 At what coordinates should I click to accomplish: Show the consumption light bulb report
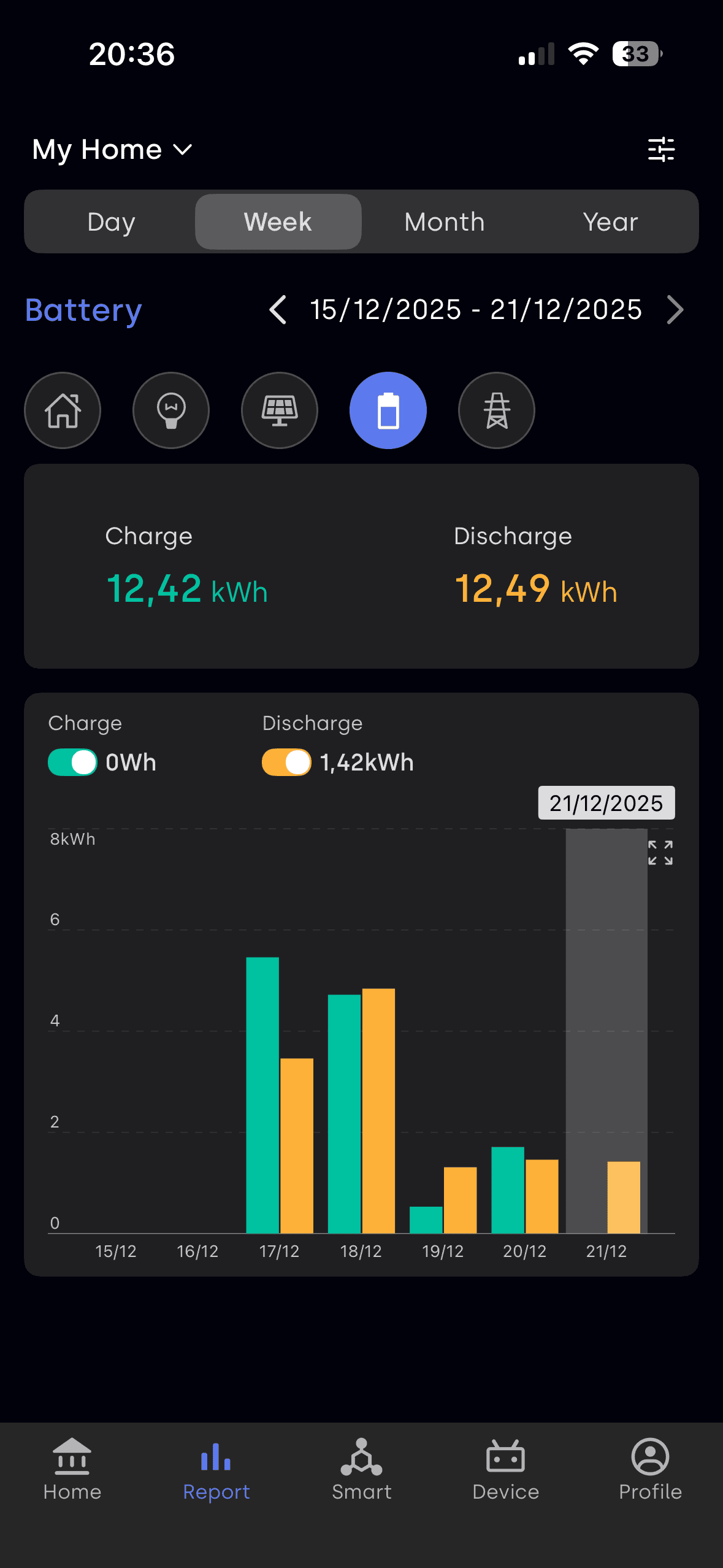pyautogui.click(x=171, y=410)
